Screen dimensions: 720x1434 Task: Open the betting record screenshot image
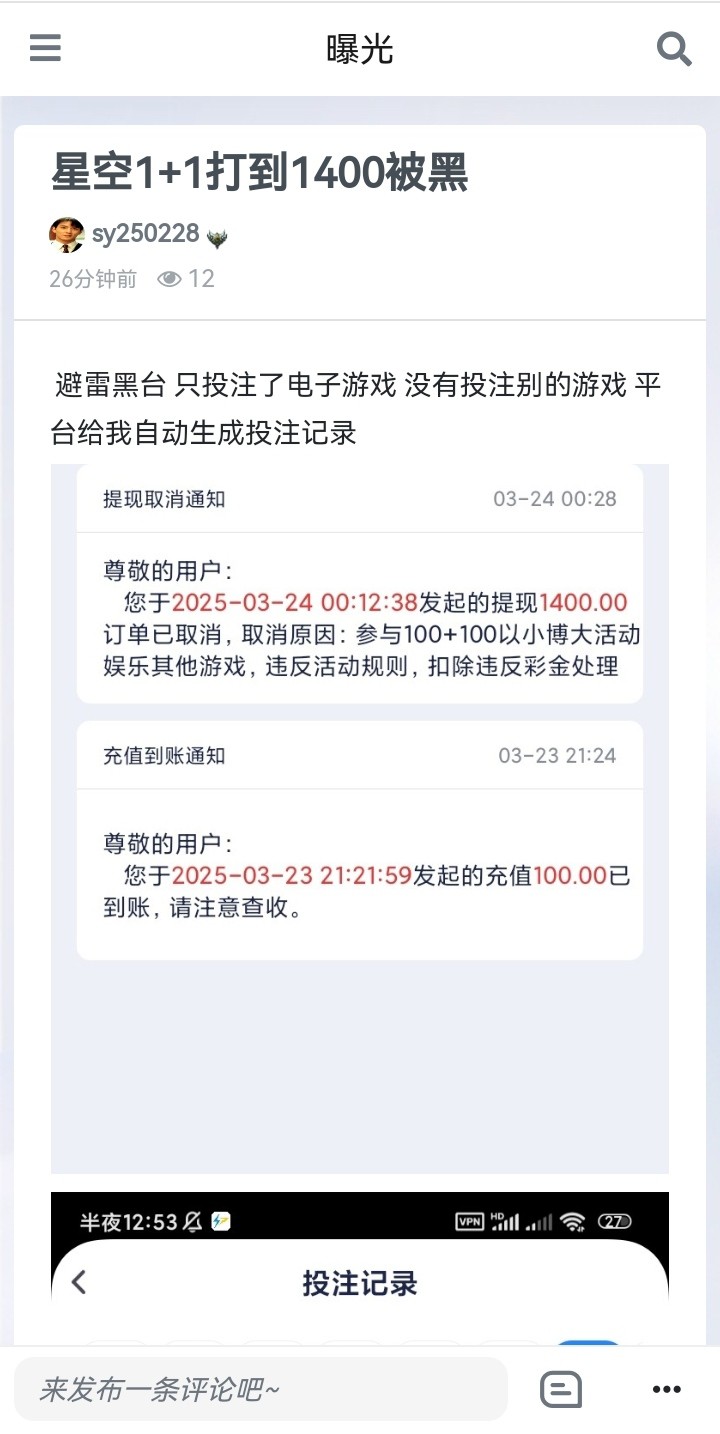[x=360, y=1265]
